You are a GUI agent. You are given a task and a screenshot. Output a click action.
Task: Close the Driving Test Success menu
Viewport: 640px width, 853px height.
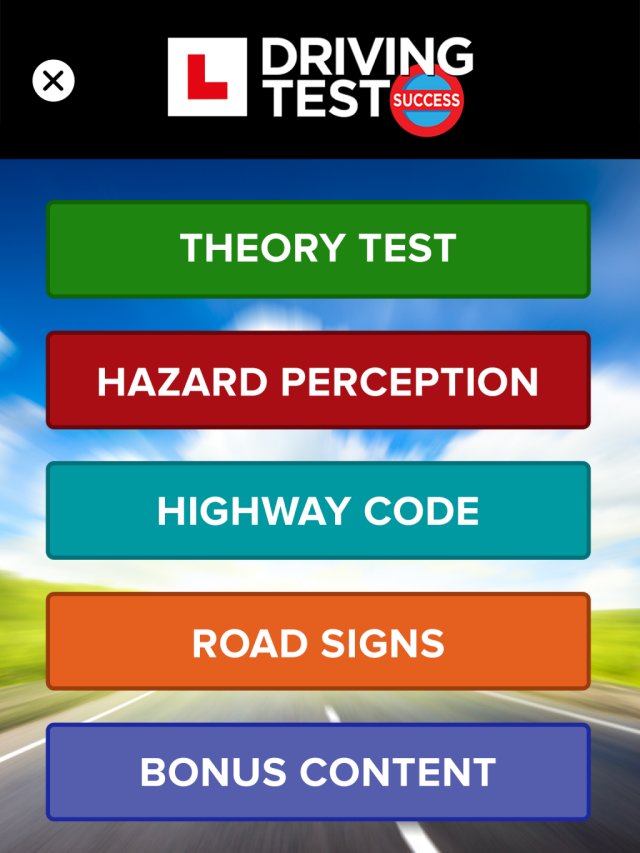(x=53, y=81)
